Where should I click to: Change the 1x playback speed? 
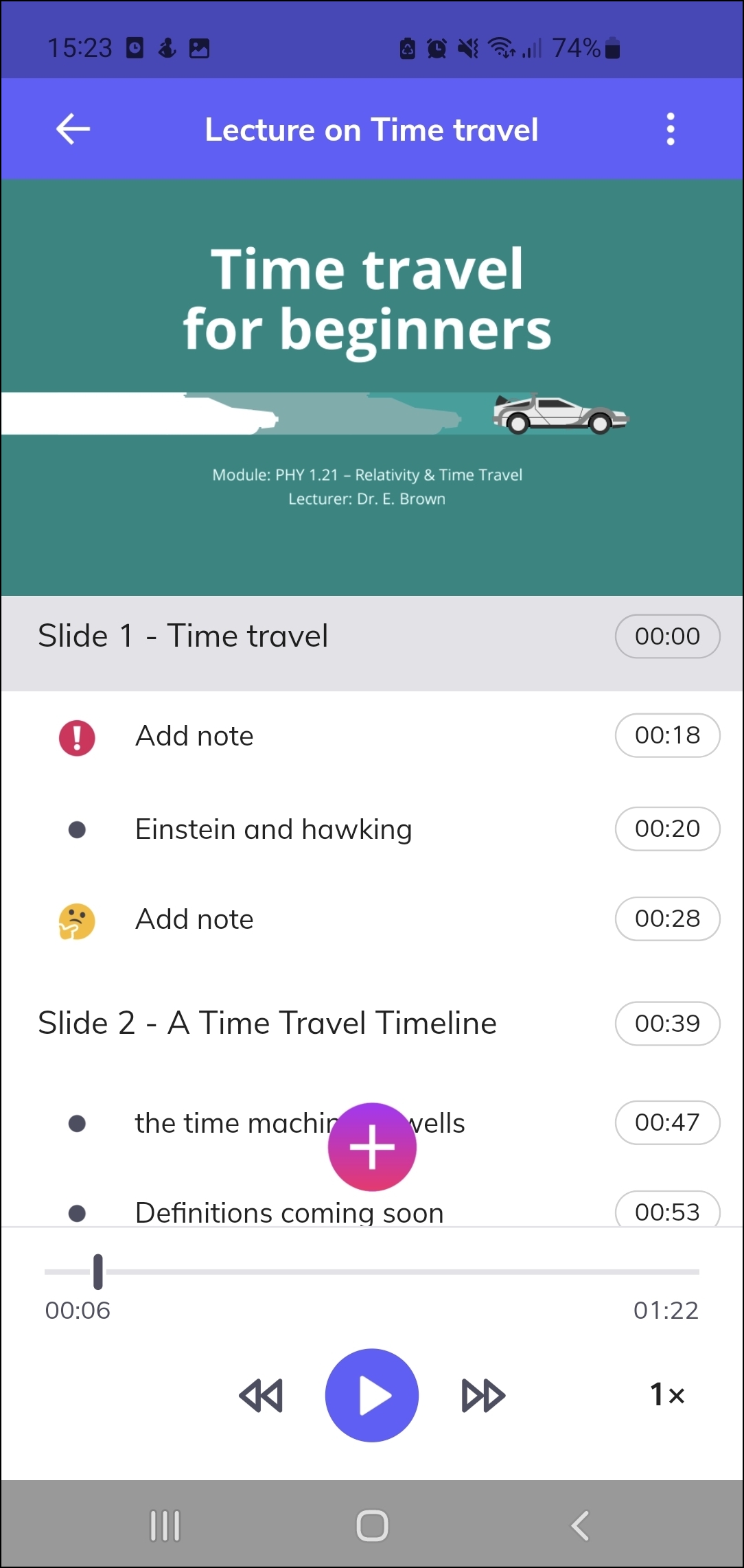pos(666,1394)
